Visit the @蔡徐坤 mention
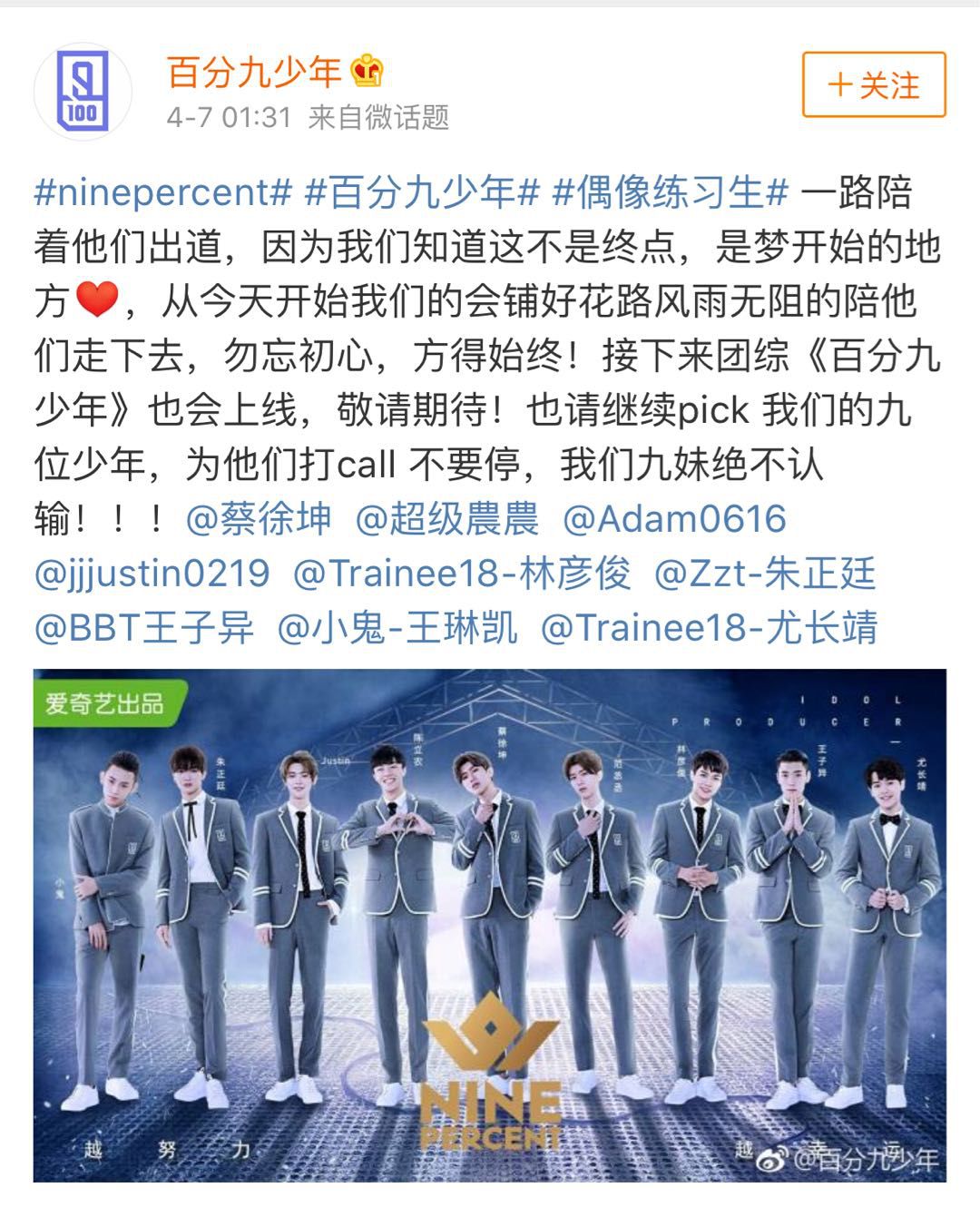Viewport: 980px width, 1207px height. click(259, 519)
